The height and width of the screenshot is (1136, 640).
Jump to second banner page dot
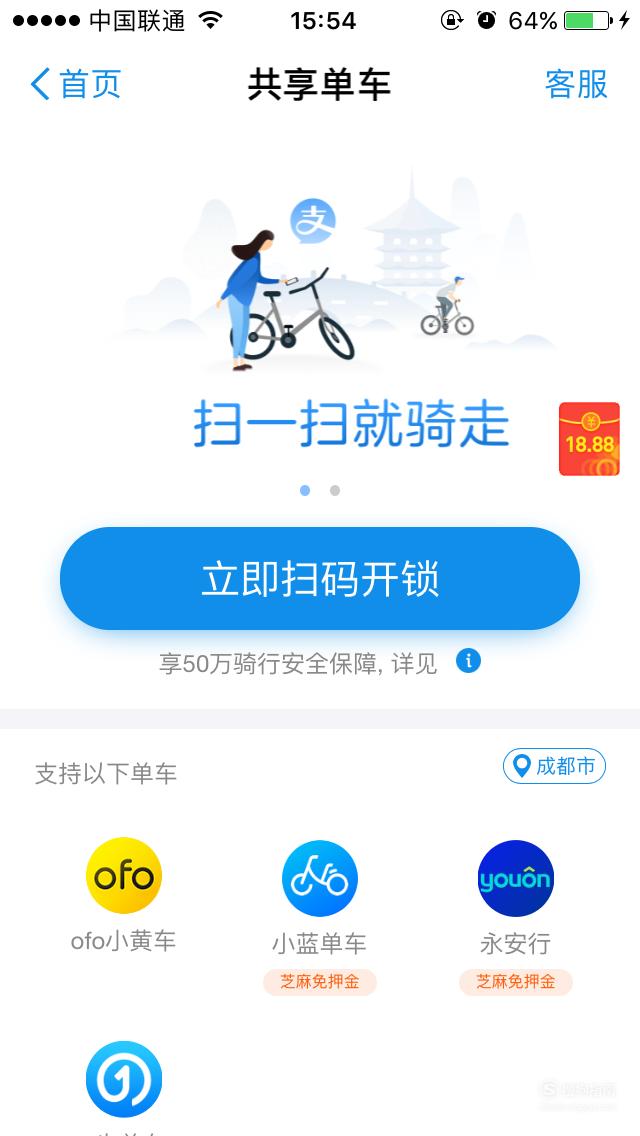(335, 490)
